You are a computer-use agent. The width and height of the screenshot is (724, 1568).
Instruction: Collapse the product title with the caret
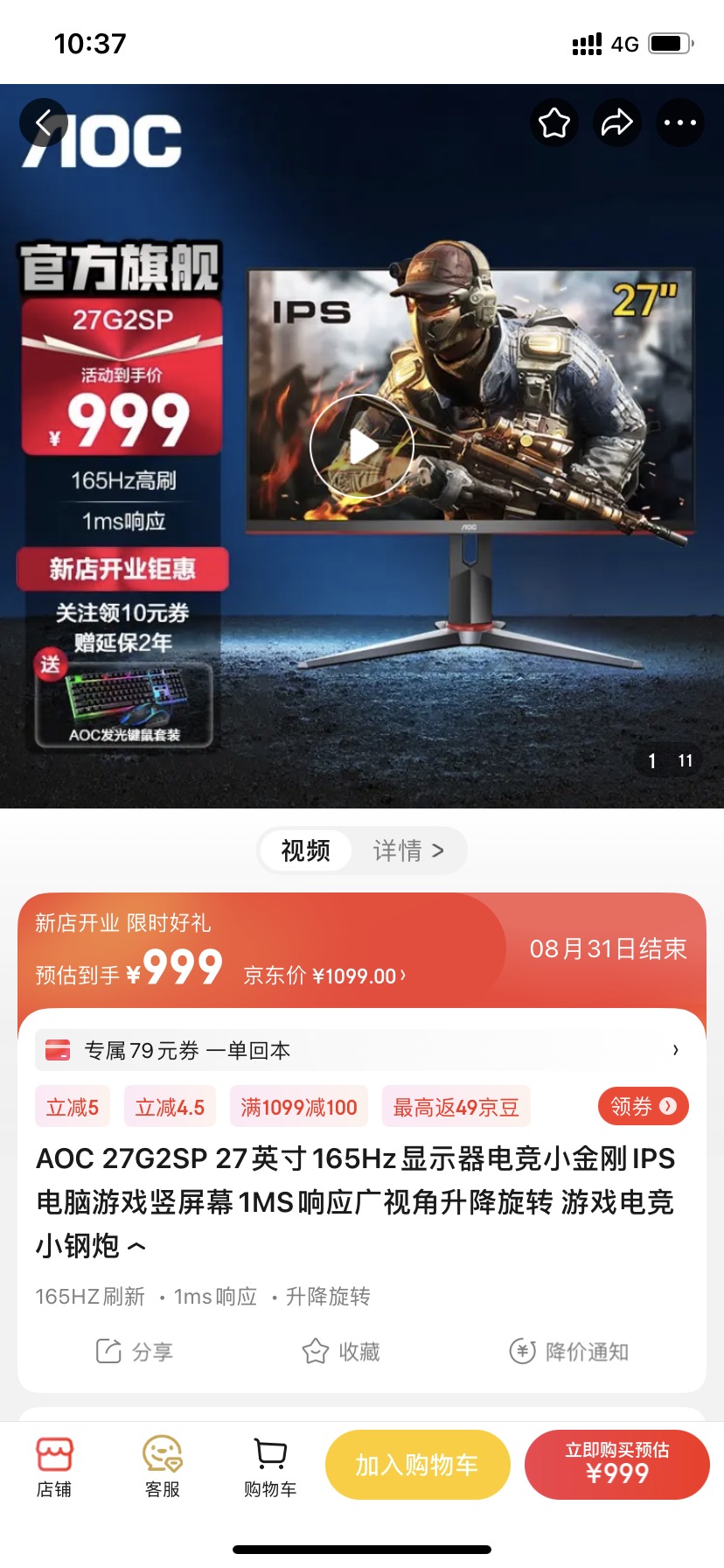pyautogui.click(x=137, y=1247)
